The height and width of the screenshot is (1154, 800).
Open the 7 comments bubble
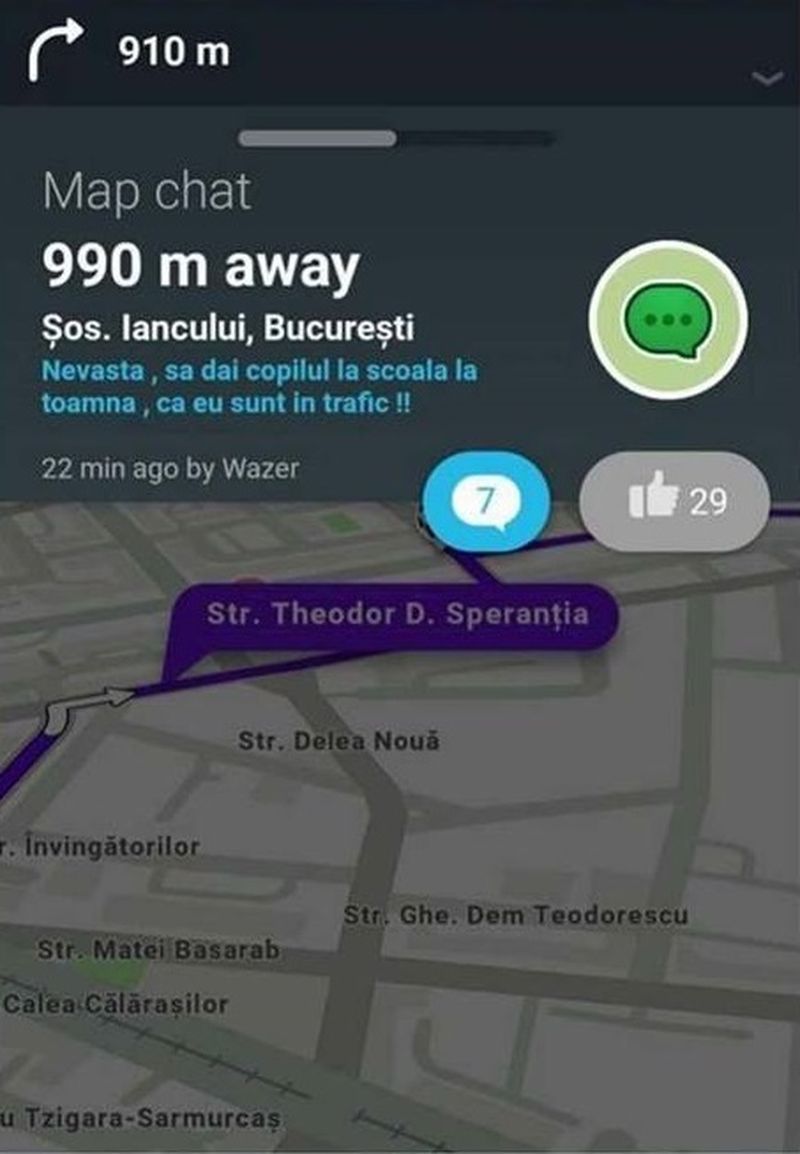[486, 501]
